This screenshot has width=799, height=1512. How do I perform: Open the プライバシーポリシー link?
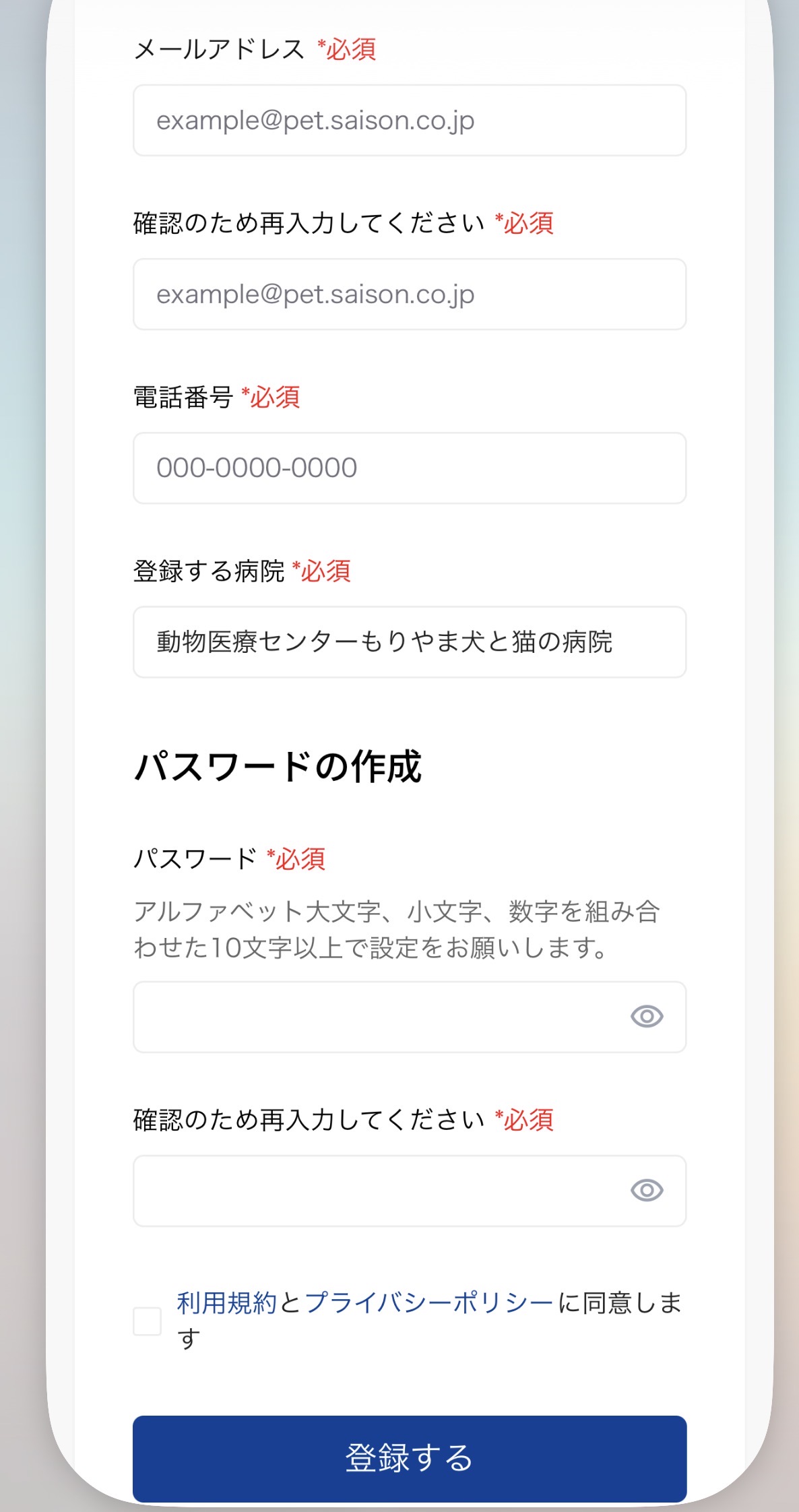click(429, 1303)
